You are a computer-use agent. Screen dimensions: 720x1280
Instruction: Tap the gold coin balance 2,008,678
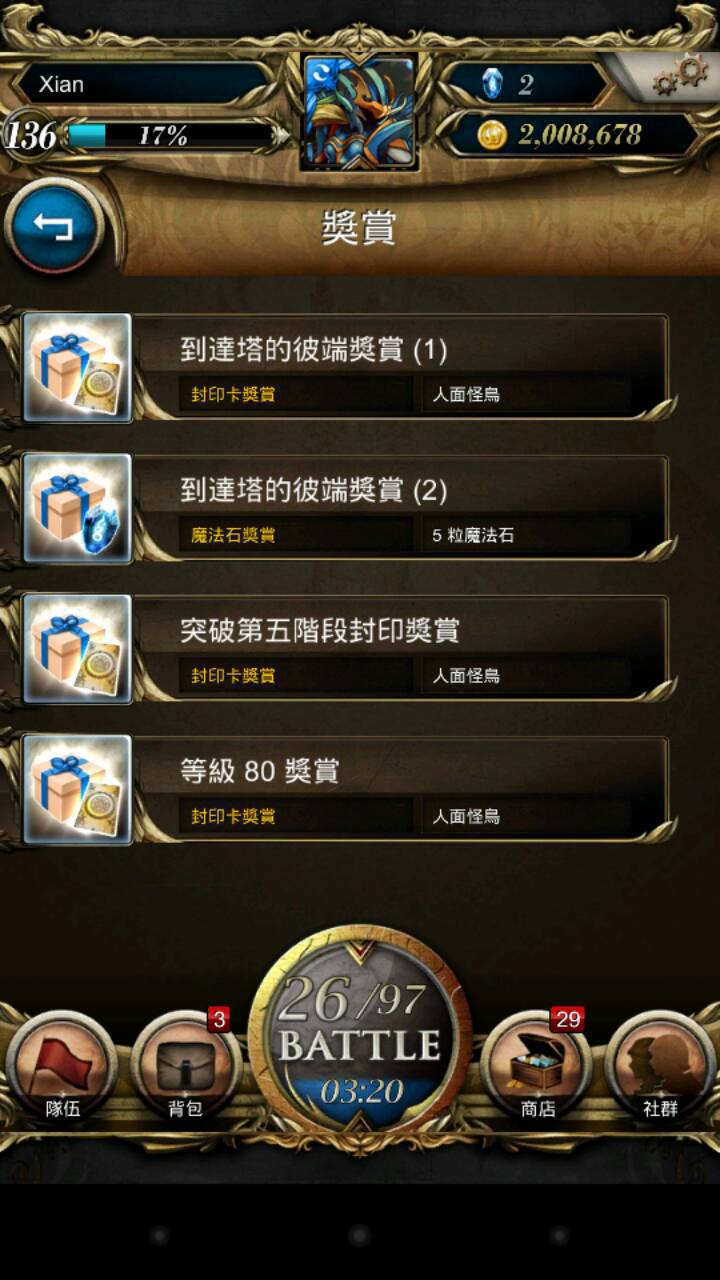[570, 135]
